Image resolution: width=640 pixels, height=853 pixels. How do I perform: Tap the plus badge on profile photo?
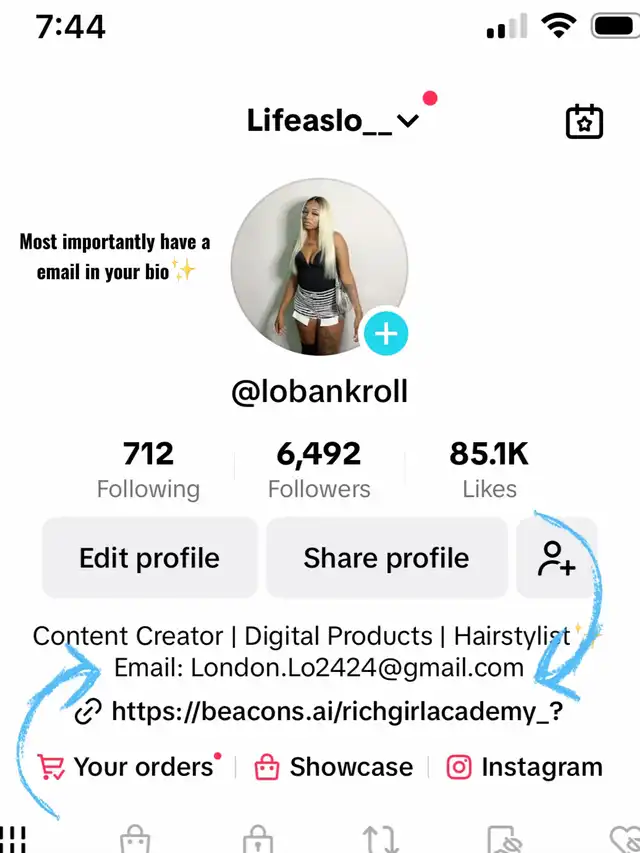(x=386, y=333)
